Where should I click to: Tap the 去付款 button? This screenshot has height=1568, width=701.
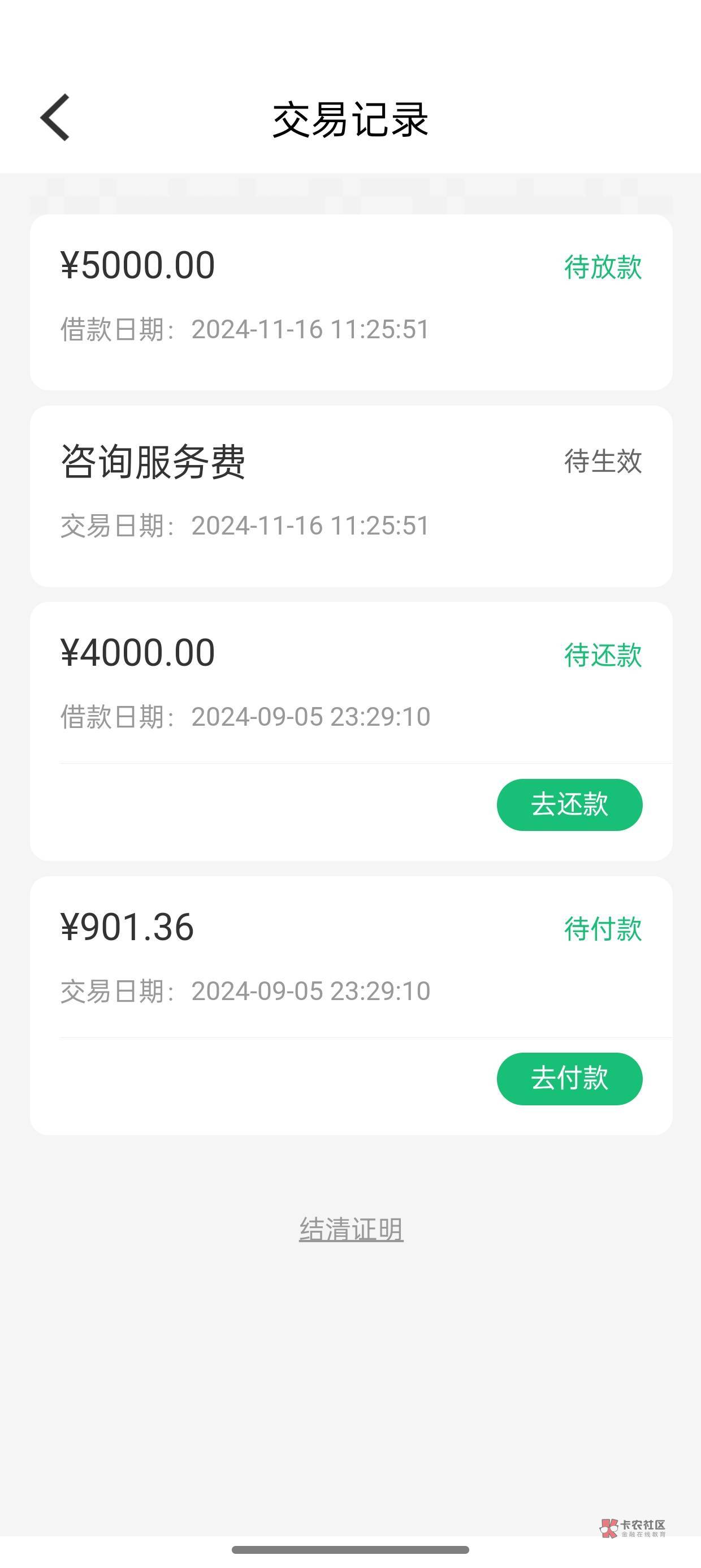(x=569, y=1078)
